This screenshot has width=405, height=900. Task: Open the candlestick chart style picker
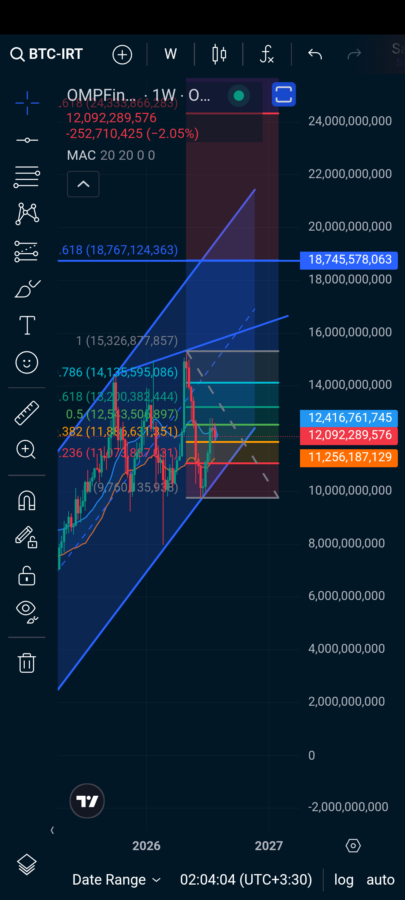point(219,55)
